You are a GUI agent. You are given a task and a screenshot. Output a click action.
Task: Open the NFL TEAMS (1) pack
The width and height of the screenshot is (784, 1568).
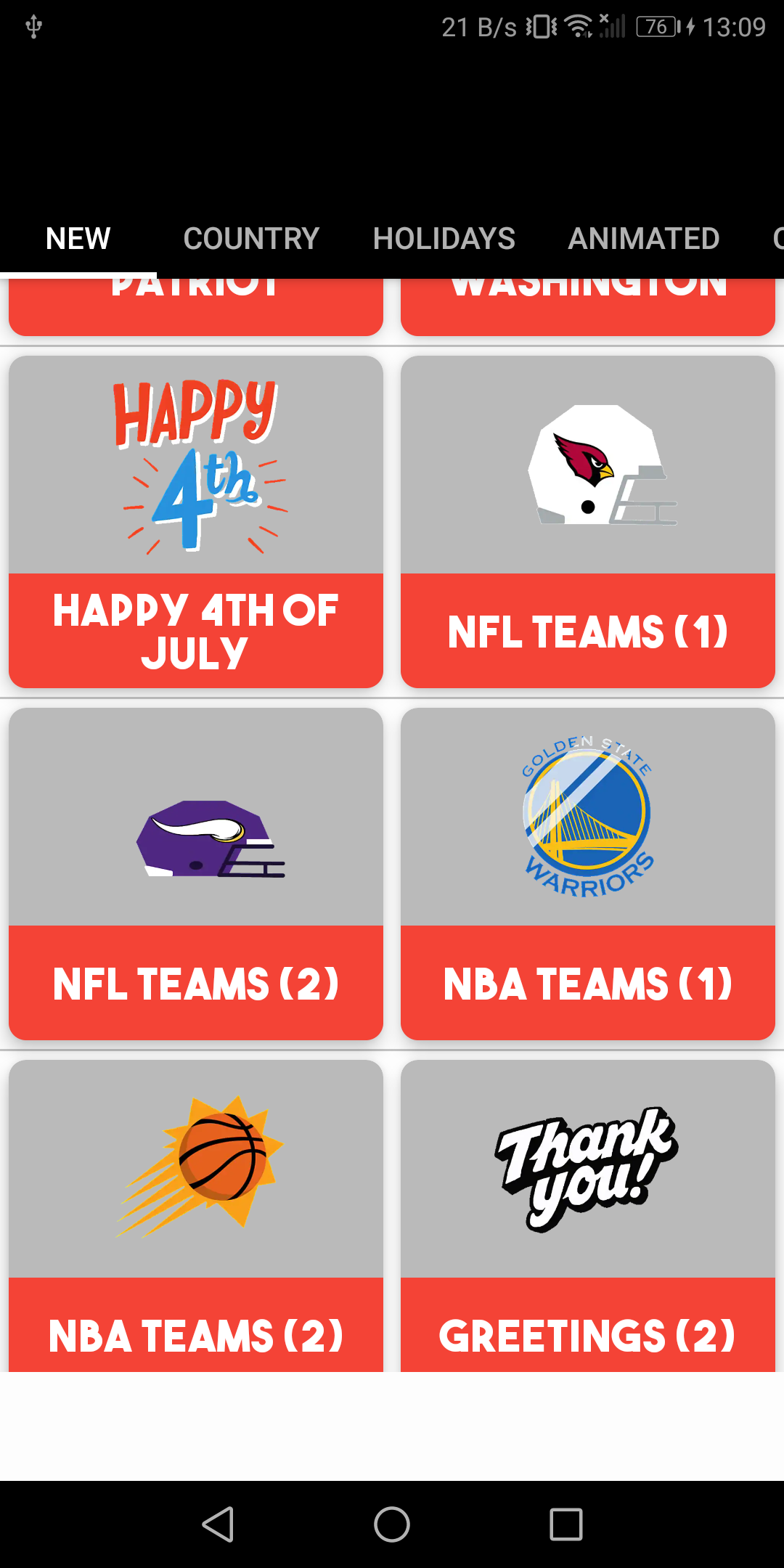tap(588, 632)
